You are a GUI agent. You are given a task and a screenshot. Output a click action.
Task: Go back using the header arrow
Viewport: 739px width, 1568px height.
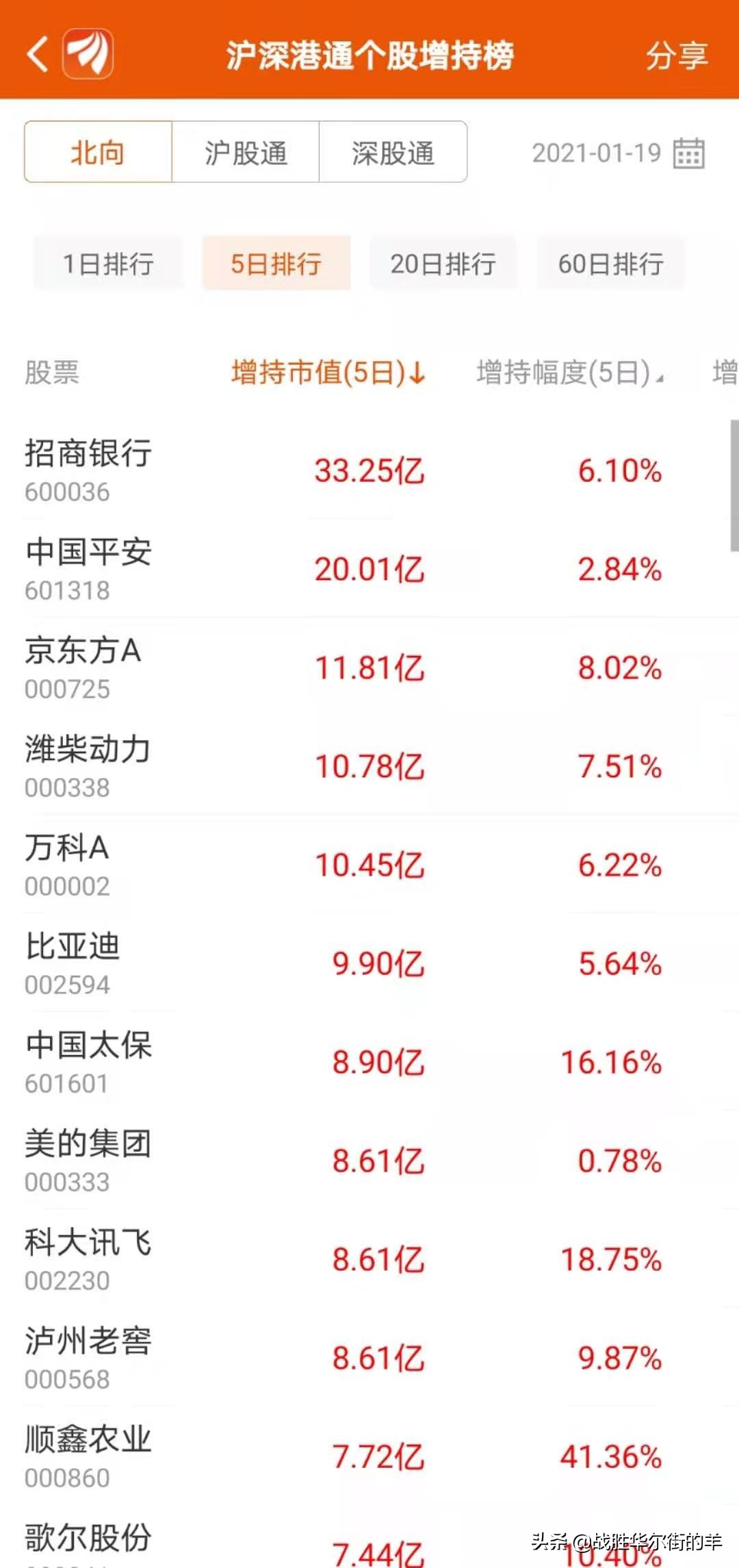[x=38, y=55]
